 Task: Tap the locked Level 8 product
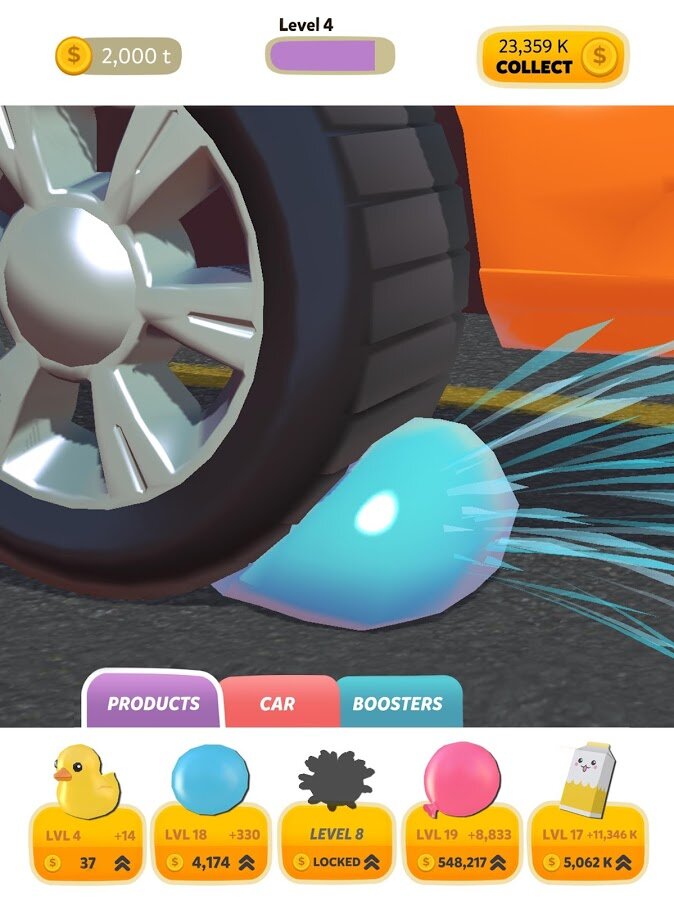point(336,845)
